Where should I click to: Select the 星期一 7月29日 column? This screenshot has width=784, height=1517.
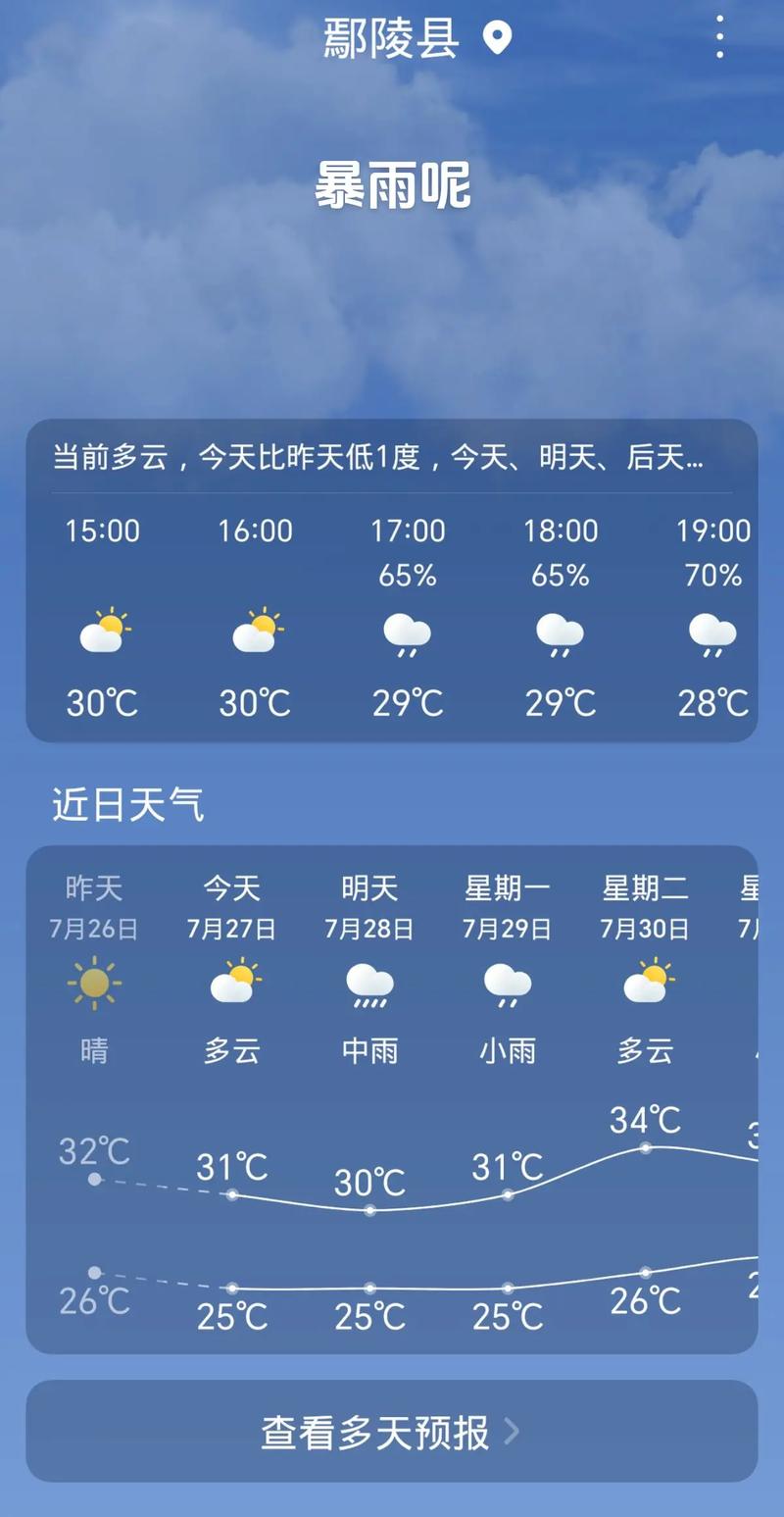(x=508, y=904)
